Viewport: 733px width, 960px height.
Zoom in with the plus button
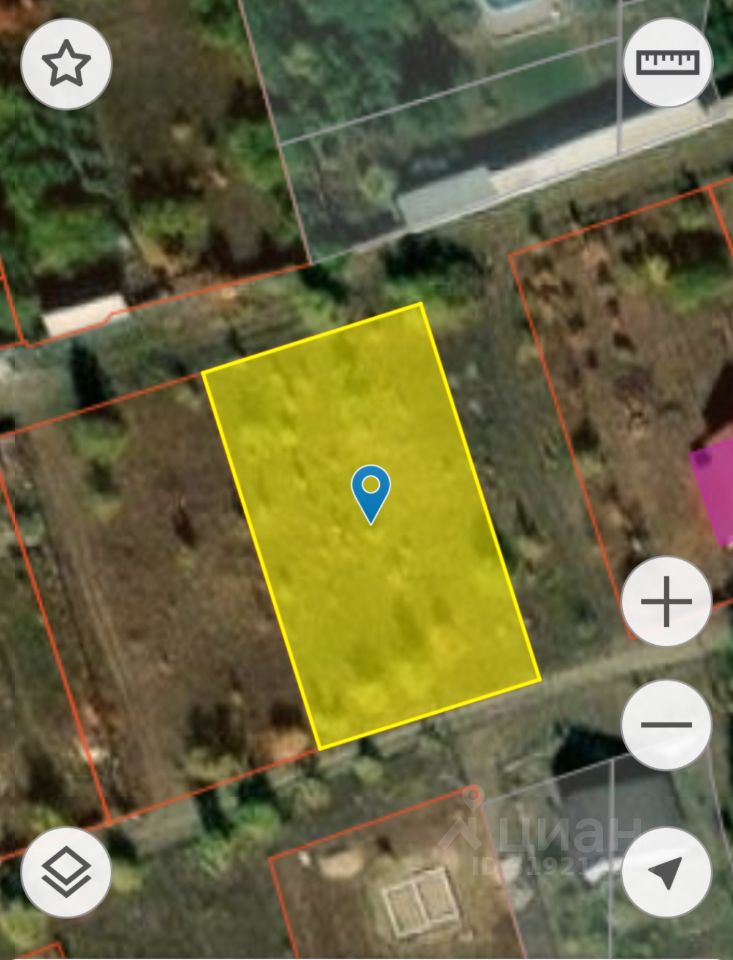tap(666, 602)
